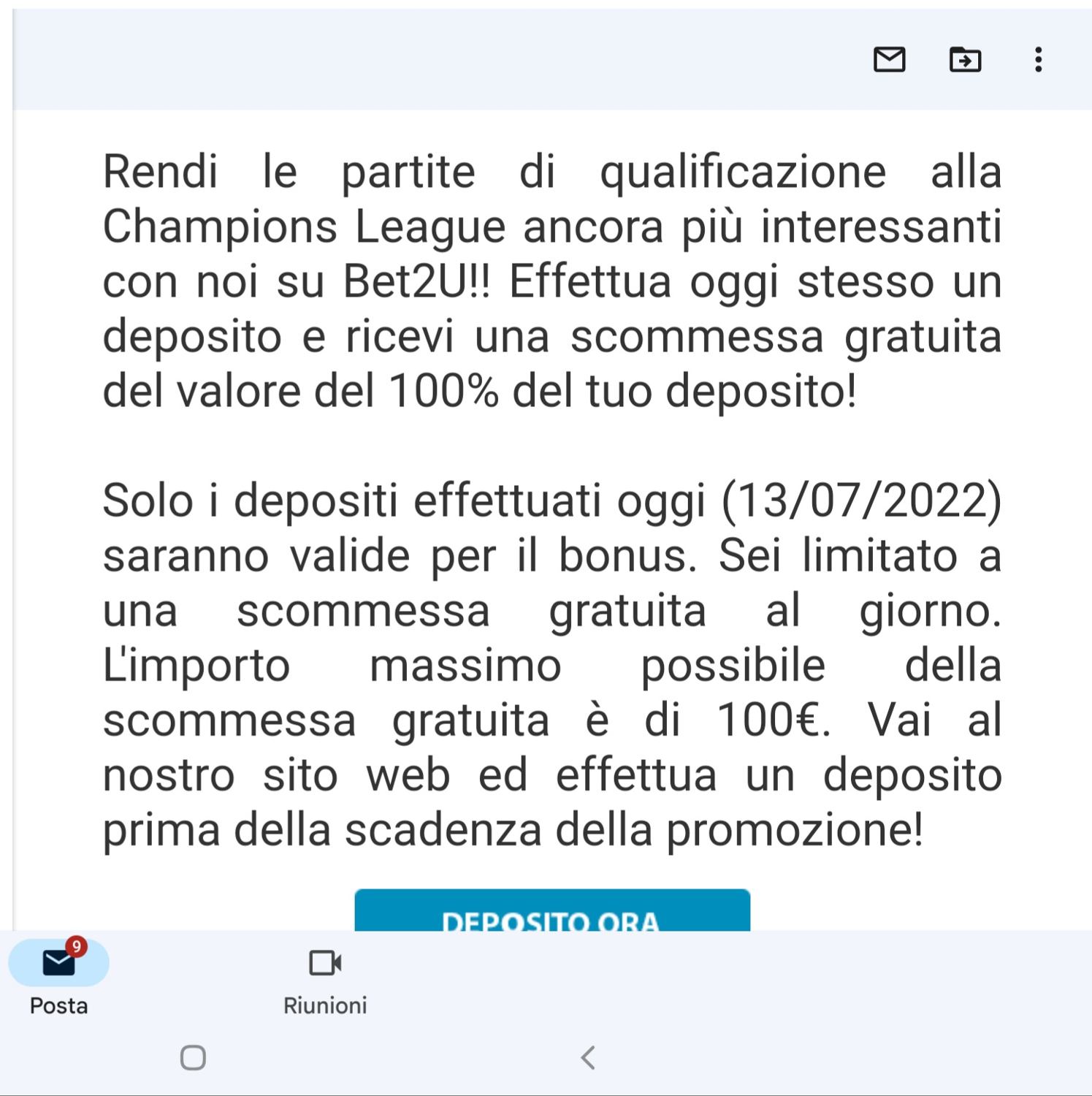Image resolution: width=1092 pixels, height=1096 pixels.
Task: Switch to the Riunioni tab
Action: point(325,978)
